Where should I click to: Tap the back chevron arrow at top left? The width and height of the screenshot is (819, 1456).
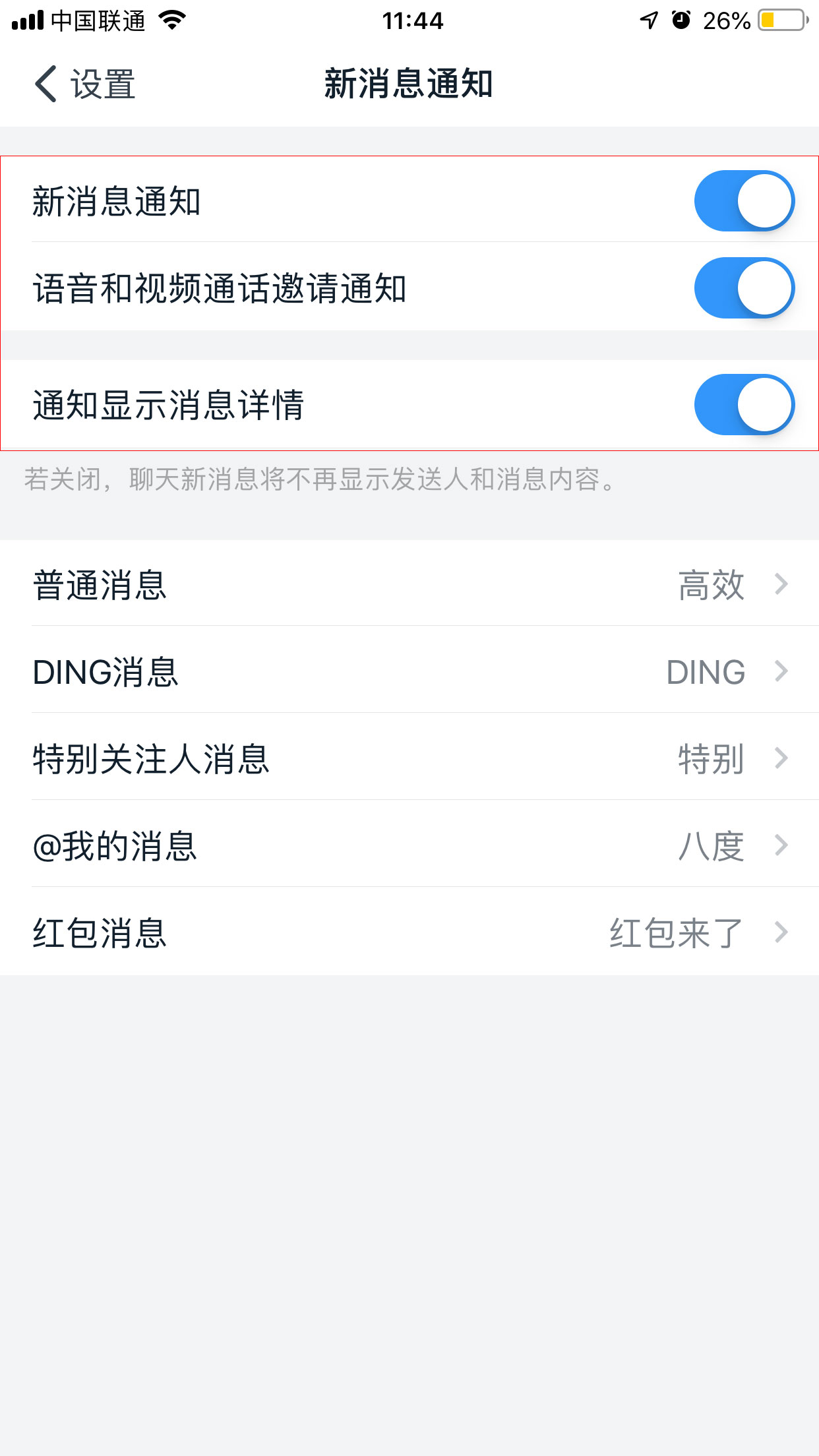pyautogui.click(x=44, y=84)
